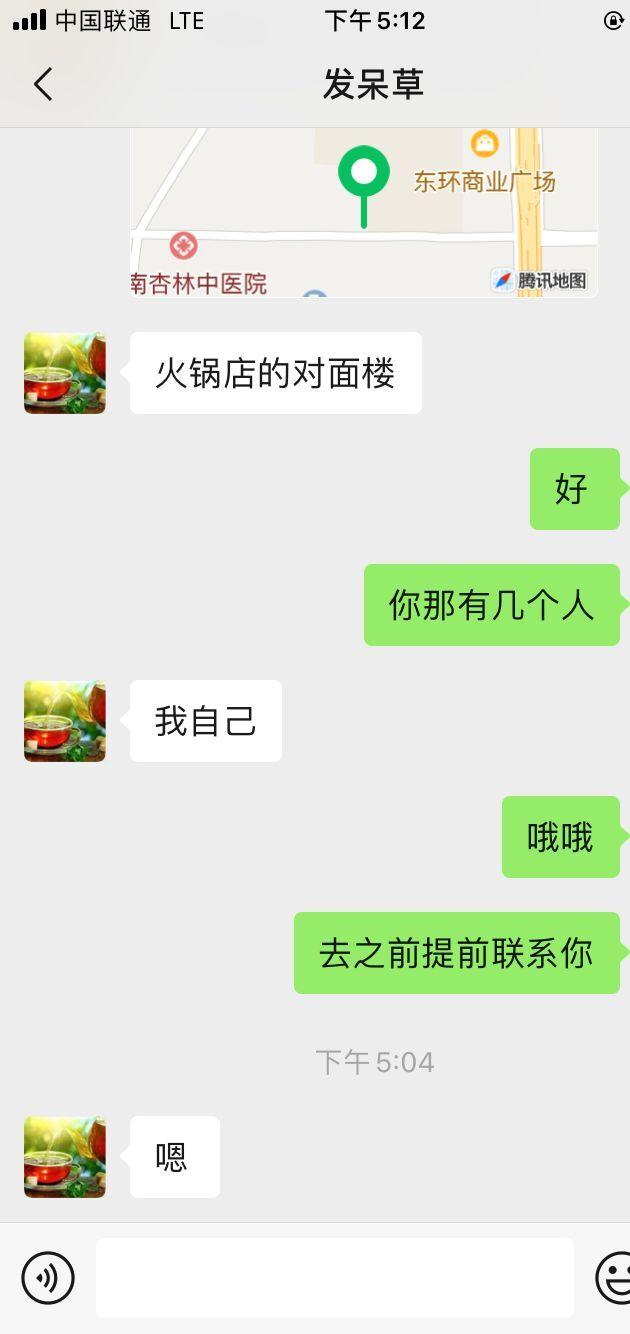
Task: Open the shared location map card
Action: coord(364,212)
